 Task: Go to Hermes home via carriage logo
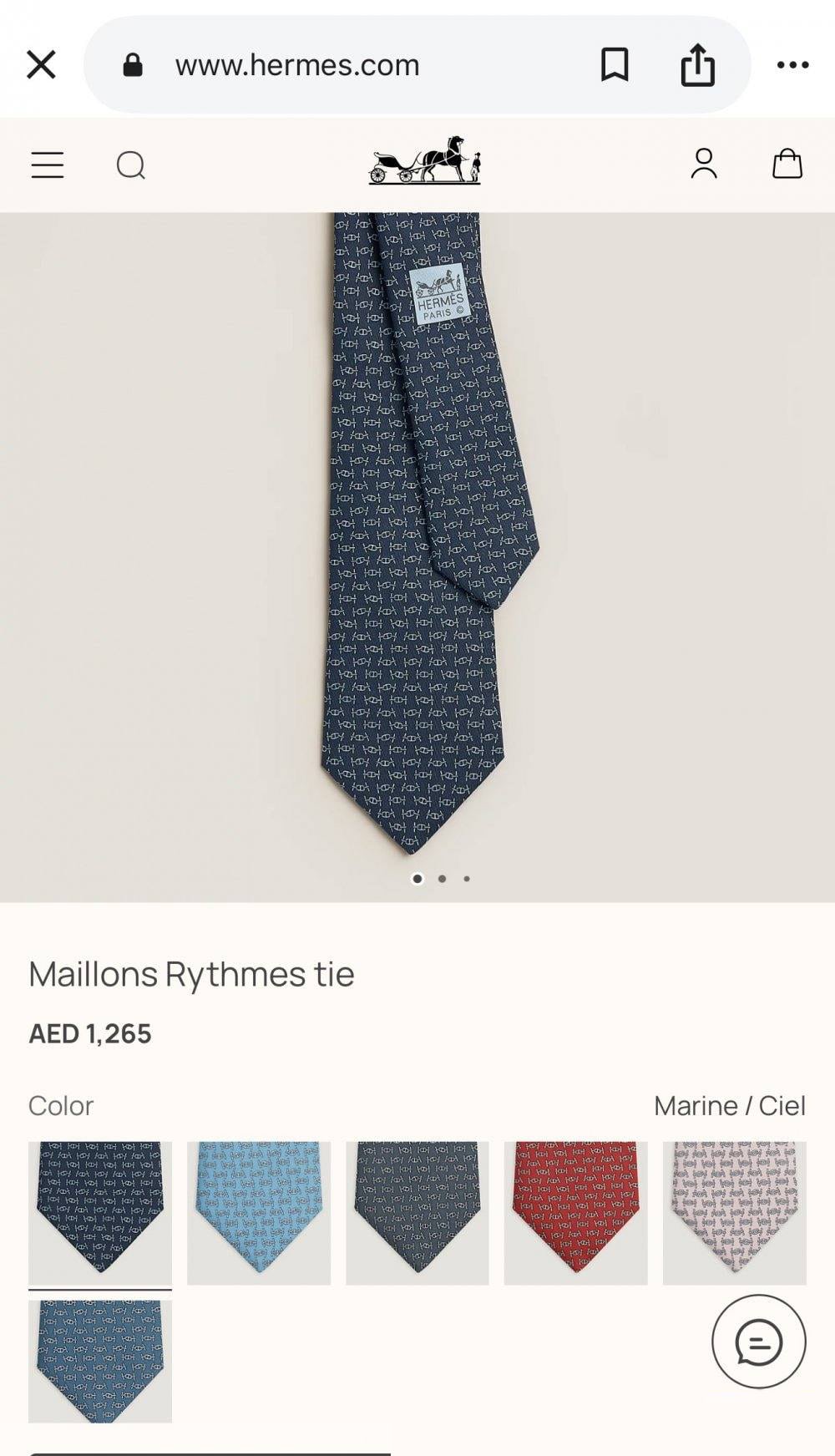[x=425, y=160]
